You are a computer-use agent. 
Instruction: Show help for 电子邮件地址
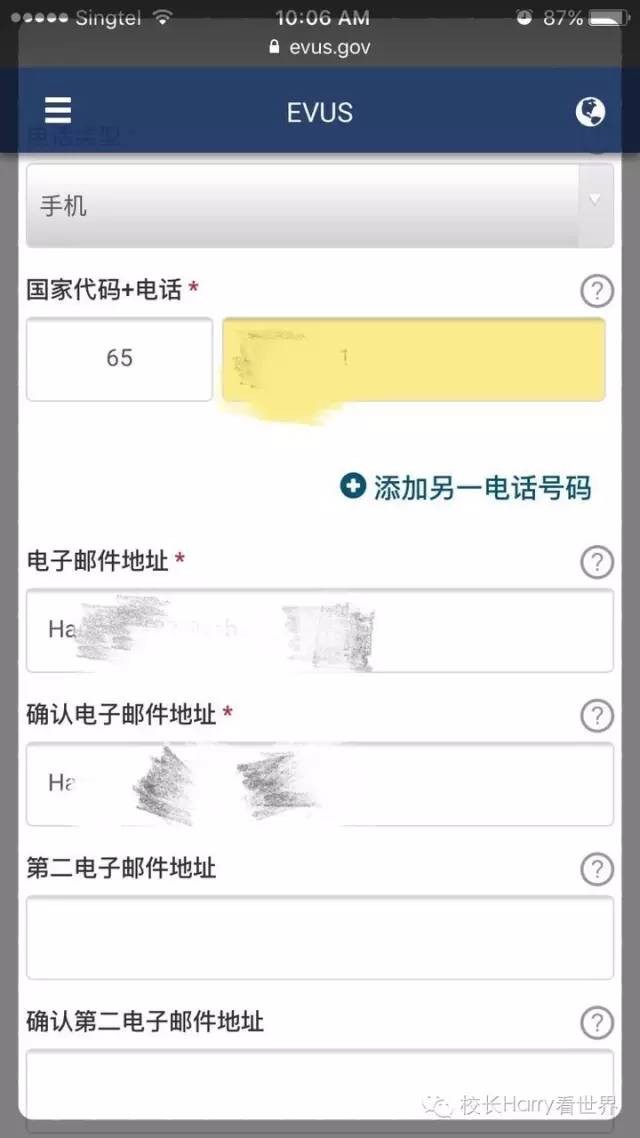coord(596,561)
